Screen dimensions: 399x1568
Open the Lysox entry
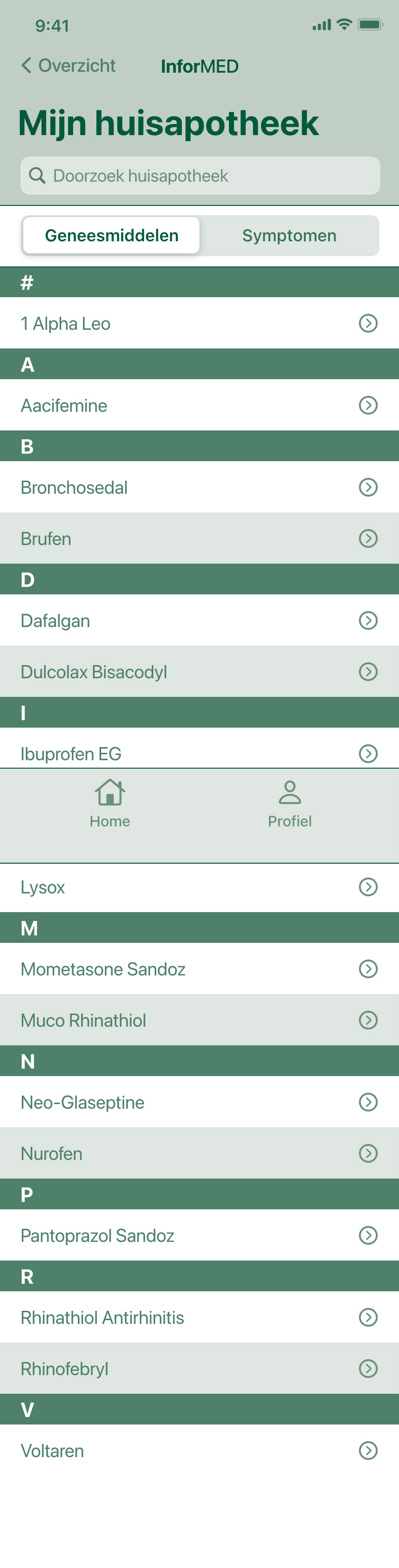click(x=199, y=887)
